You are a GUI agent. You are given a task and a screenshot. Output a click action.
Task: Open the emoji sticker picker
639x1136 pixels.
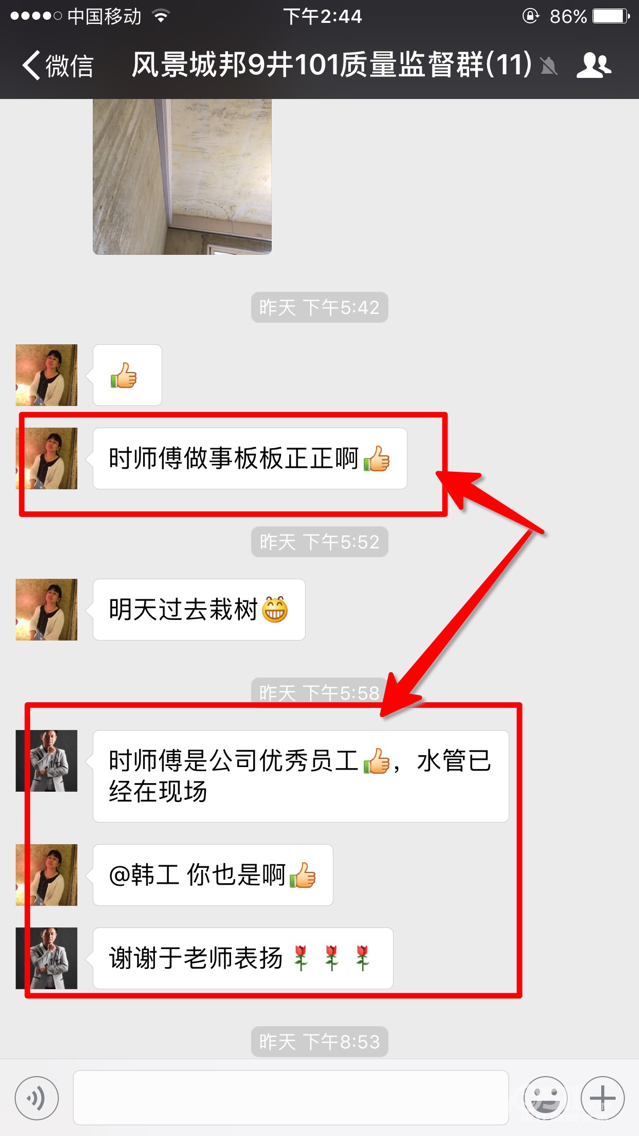click(545, 1098)
